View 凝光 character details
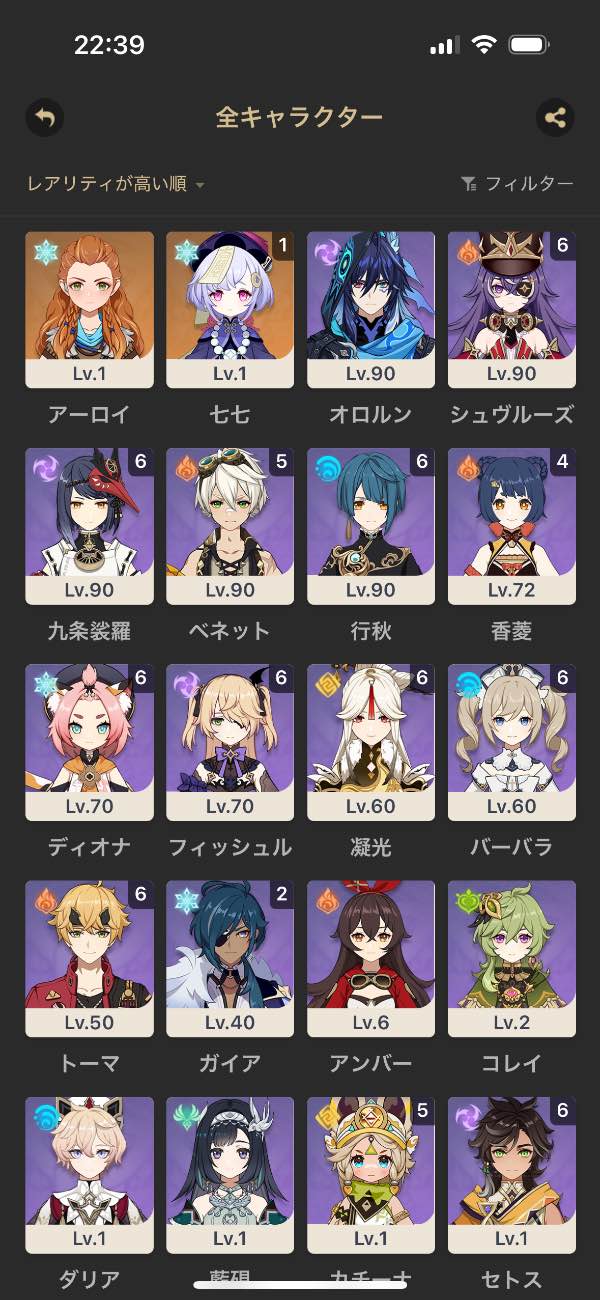600x1300 pixels. 371,742
